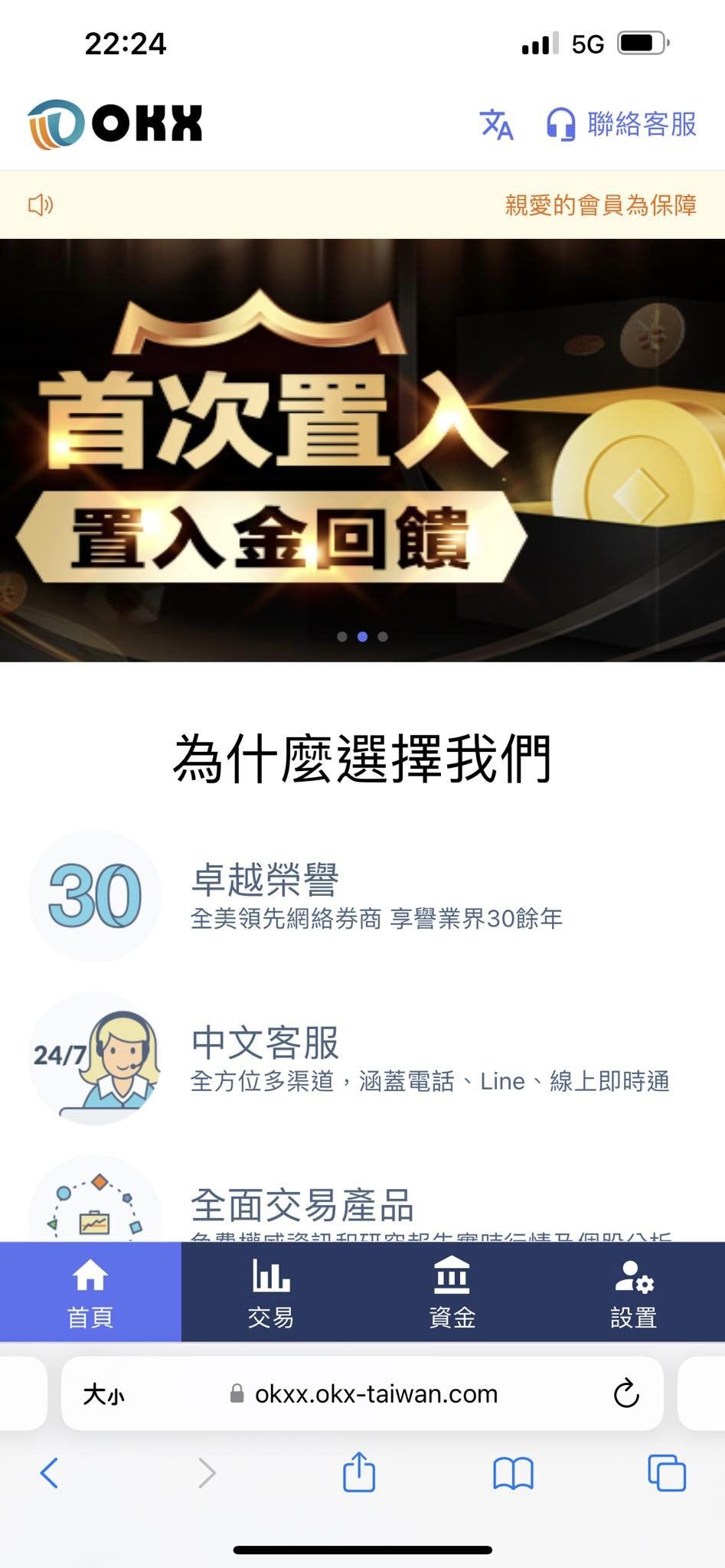Go to the 設置 tab
This screenshot has height=1568, width=725.
pos(633,1291)
